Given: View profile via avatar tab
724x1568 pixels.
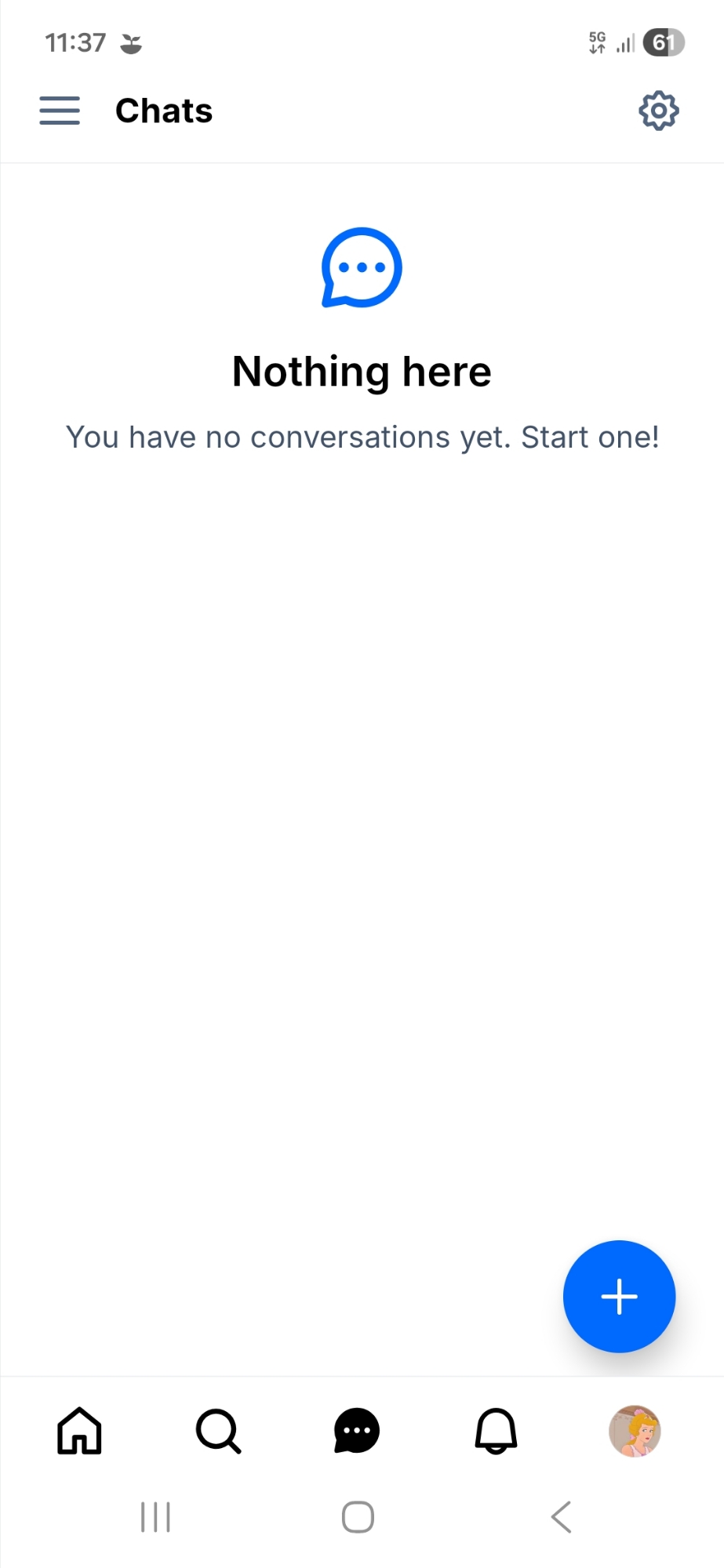Looking at the screenshot, I should point(635,1431).
